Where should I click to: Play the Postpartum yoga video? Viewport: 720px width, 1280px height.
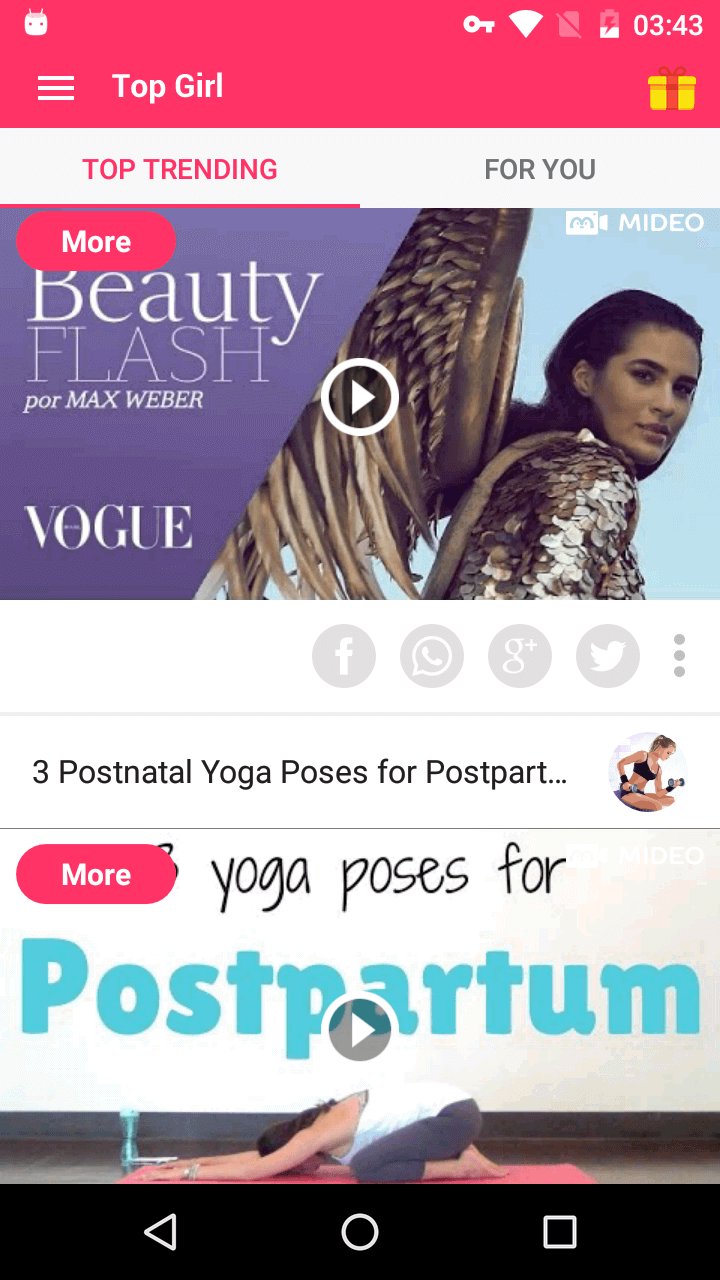tap(359, 1028)
